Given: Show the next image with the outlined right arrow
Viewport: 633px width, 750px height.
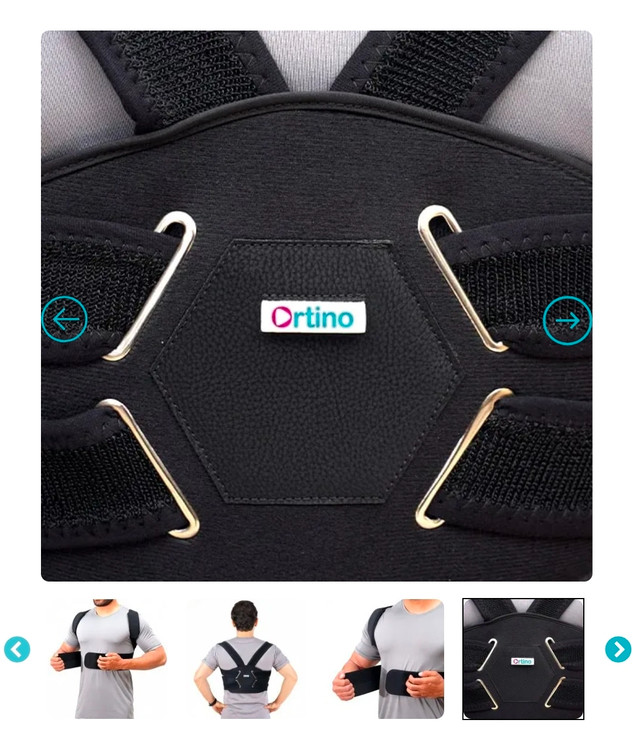Looking at the screenshot, I should 567,320.
